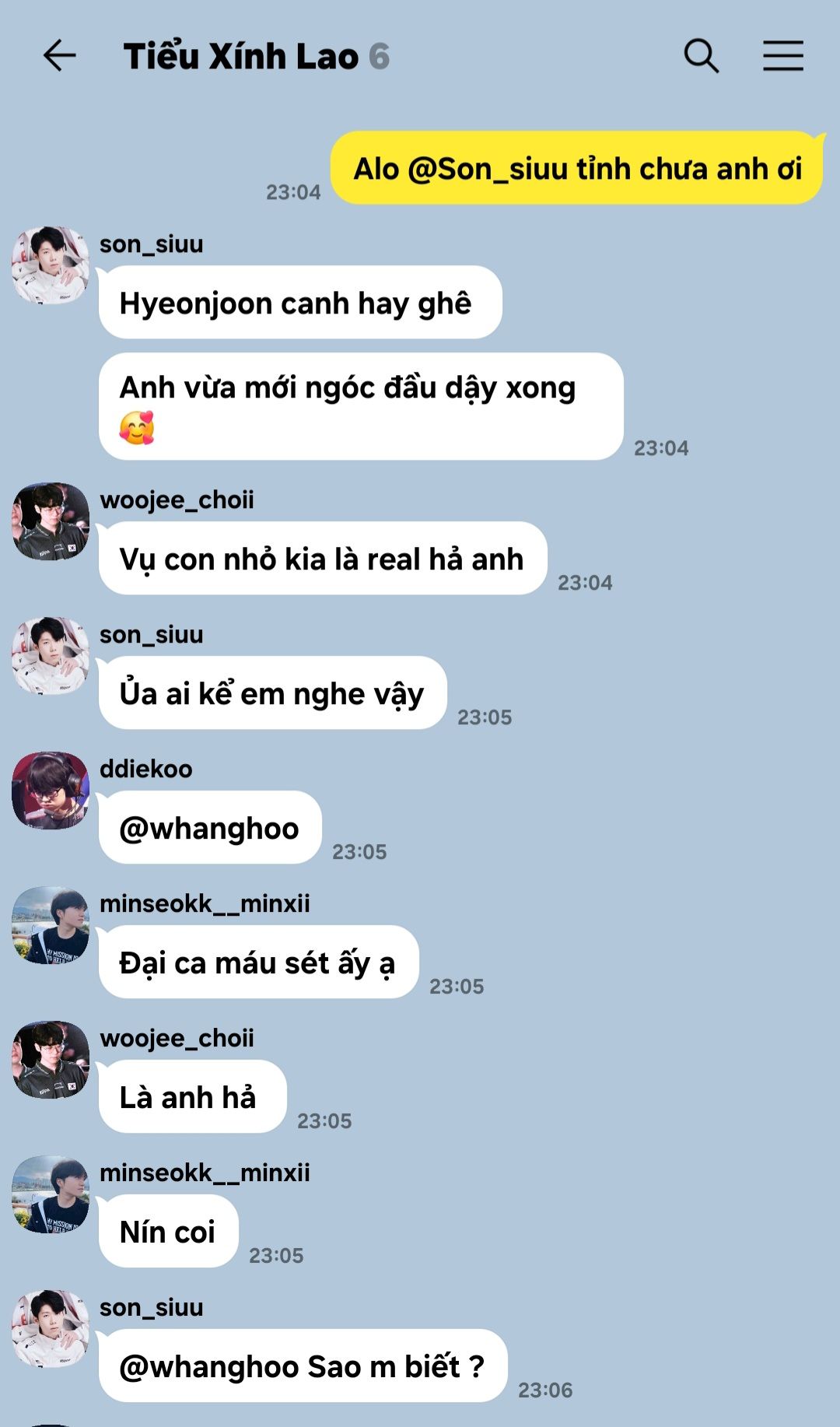View son_siuu's avatar beside 'Hyeonjoon canh hay ghê'
Viewport: 840px width, 1427px height.
tap(51, 265)
